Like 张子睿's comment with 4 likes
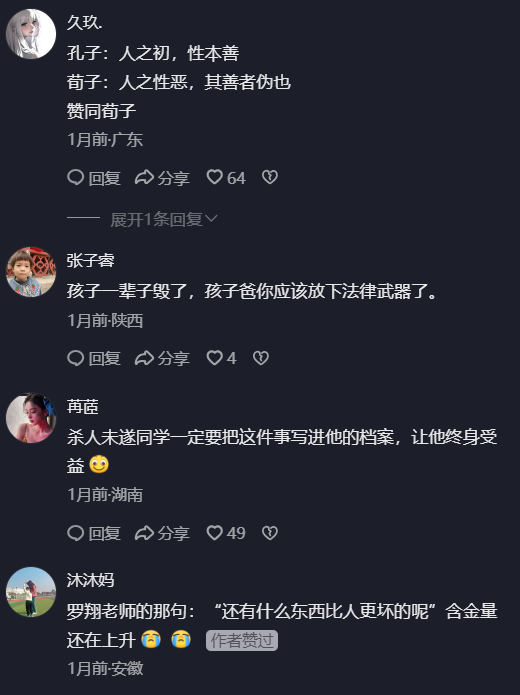 (x=222, y=358)
